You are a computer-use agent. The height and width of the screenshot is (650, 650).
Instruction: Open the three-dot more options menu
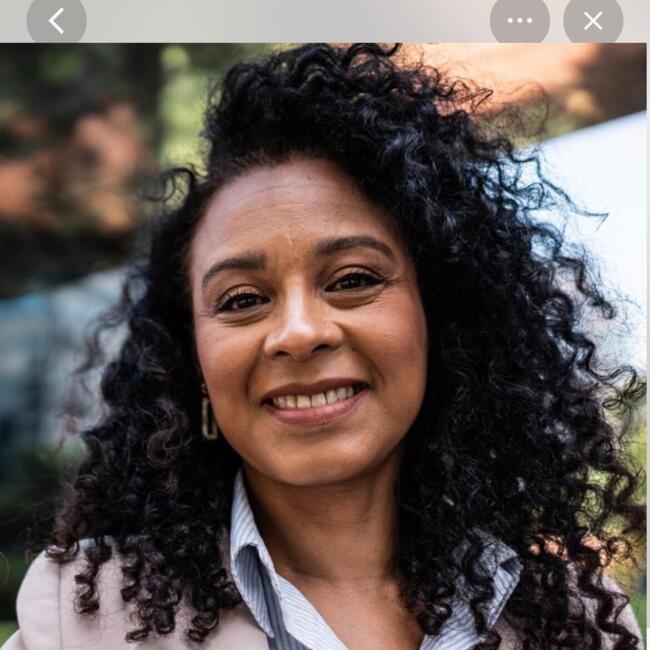click(519, 20)
